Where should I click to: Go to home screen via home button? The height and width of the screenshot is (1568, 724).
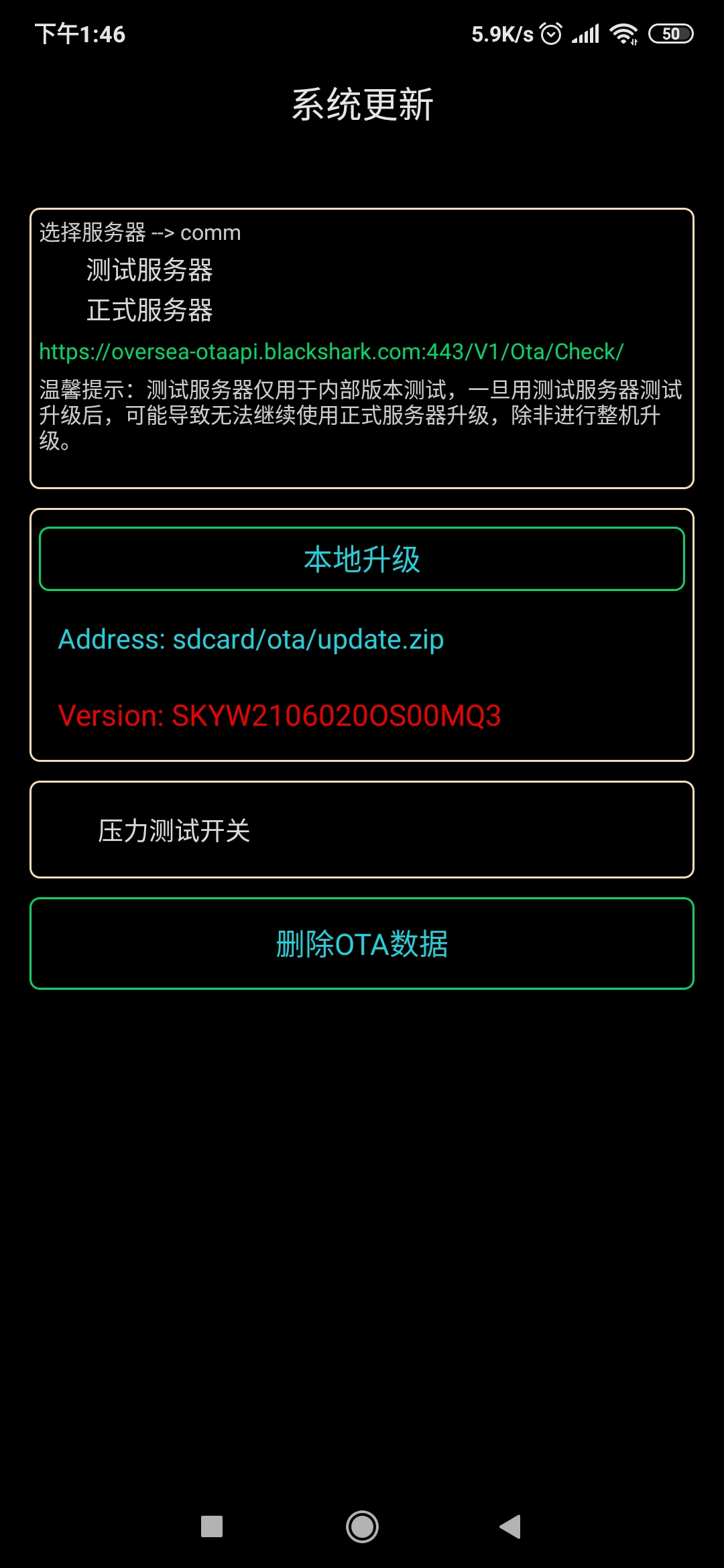tap(362, 1526)
